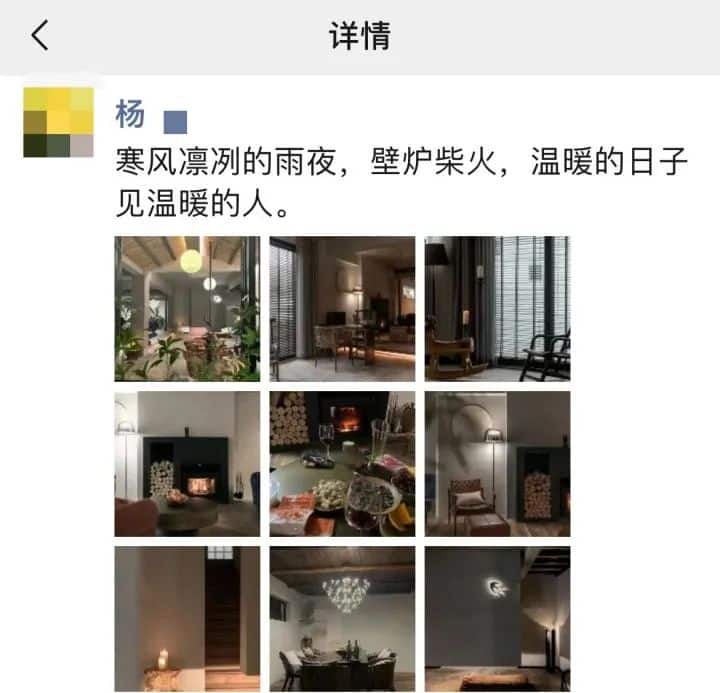Viewport: 720px width, 693px height.
Task: Go back from the 详情 page
Action: pyautogui.click(x=40, y=37)
